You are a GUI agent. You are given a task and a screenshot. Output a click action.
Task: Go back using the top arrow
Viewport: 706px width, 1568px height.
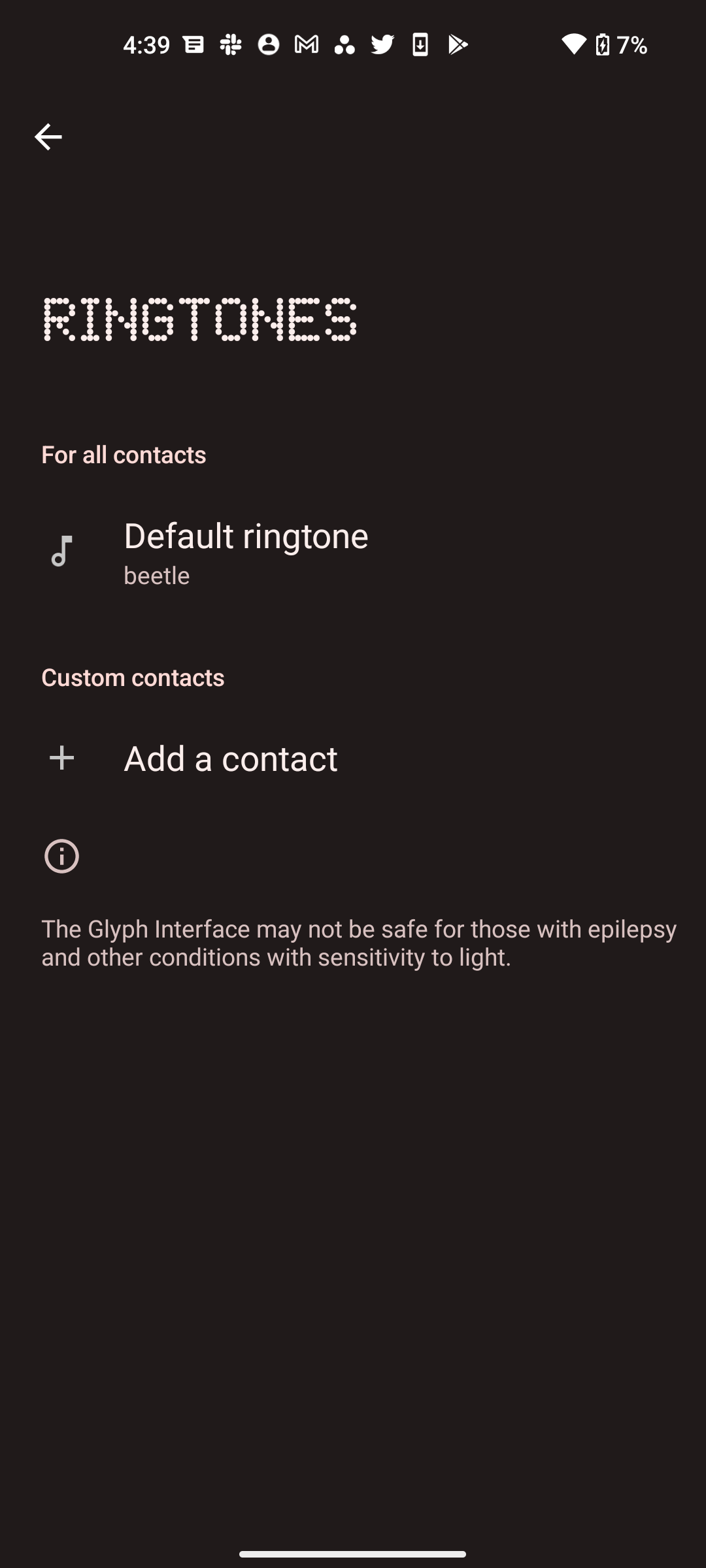click(48, 137)
